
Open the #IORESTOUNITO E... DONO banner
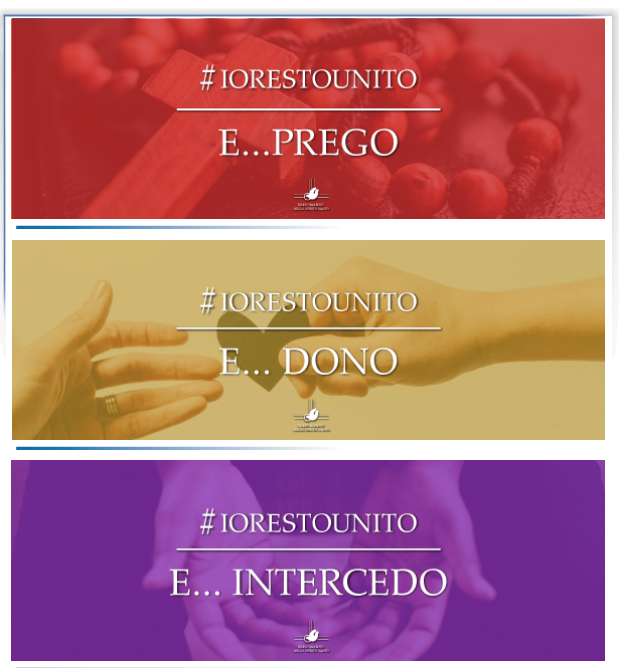[x=308, y=339]
